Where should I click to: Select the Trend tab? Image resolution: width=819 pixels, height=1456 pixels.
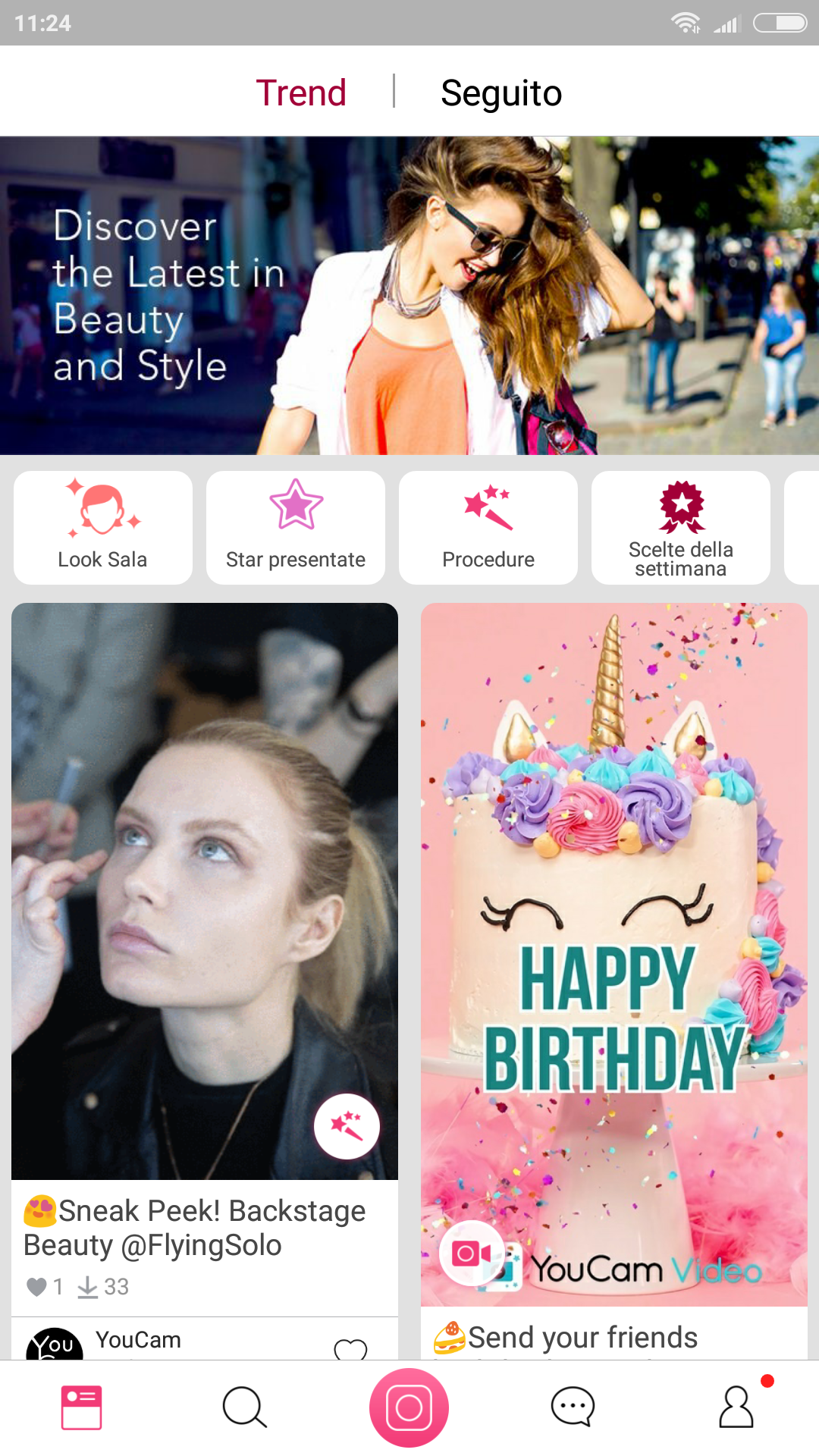coord(301,93)
